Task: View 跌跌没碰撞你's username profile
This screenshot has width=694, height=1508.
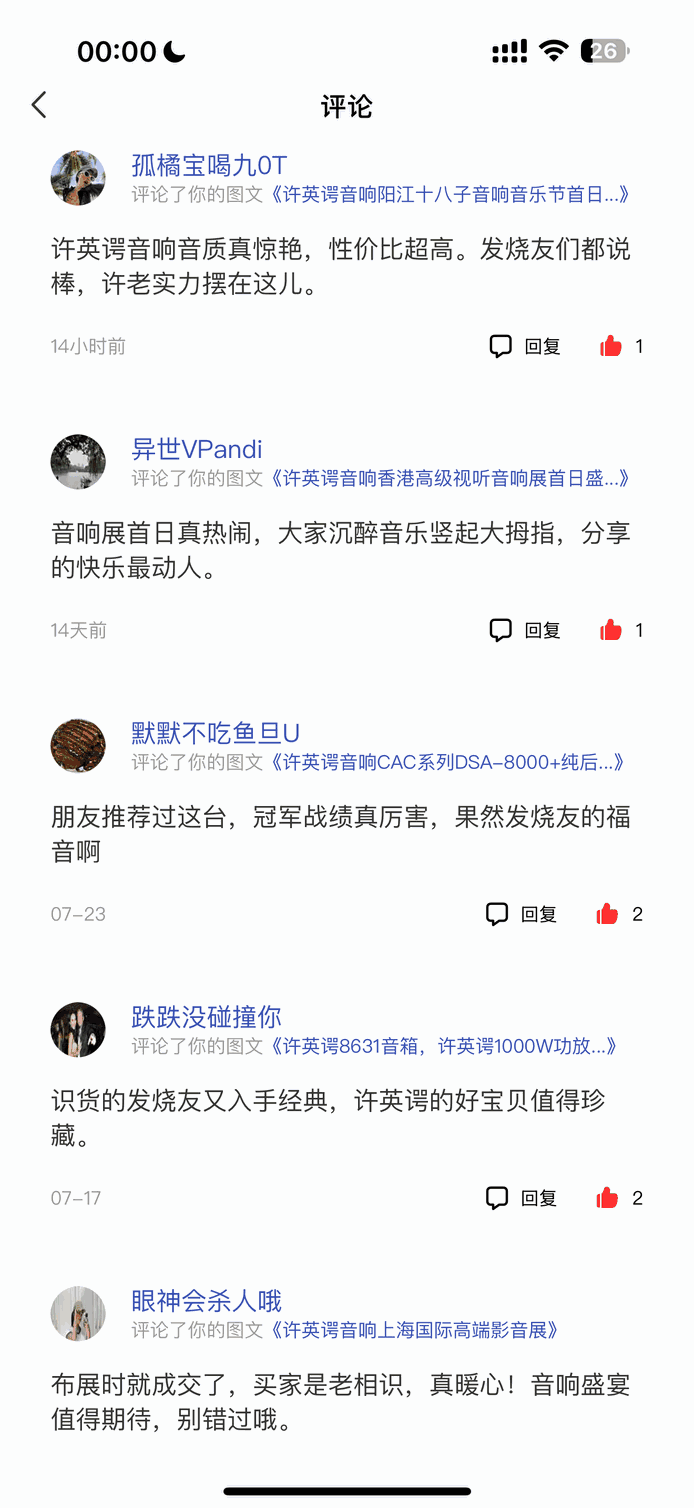Action: (207, 1017)
